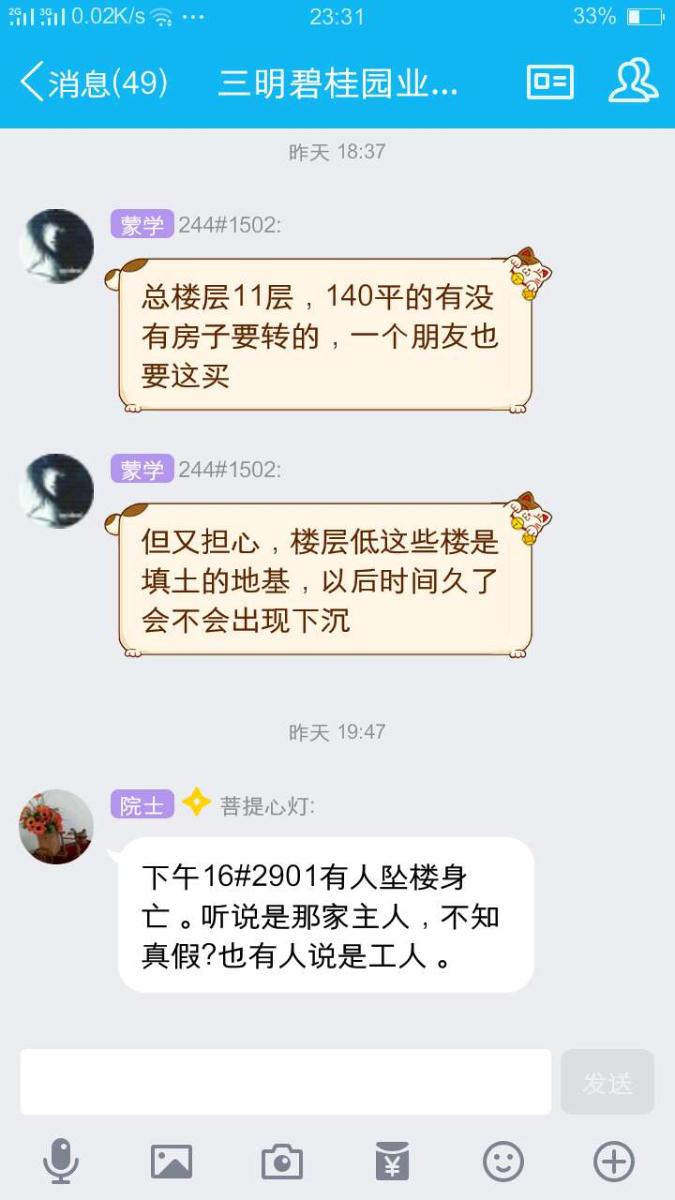Image resolution: width=675 pixels, height=1200 pixels.
Task: Open the emoji smiley panel
Action: [x=503, y=1162]
